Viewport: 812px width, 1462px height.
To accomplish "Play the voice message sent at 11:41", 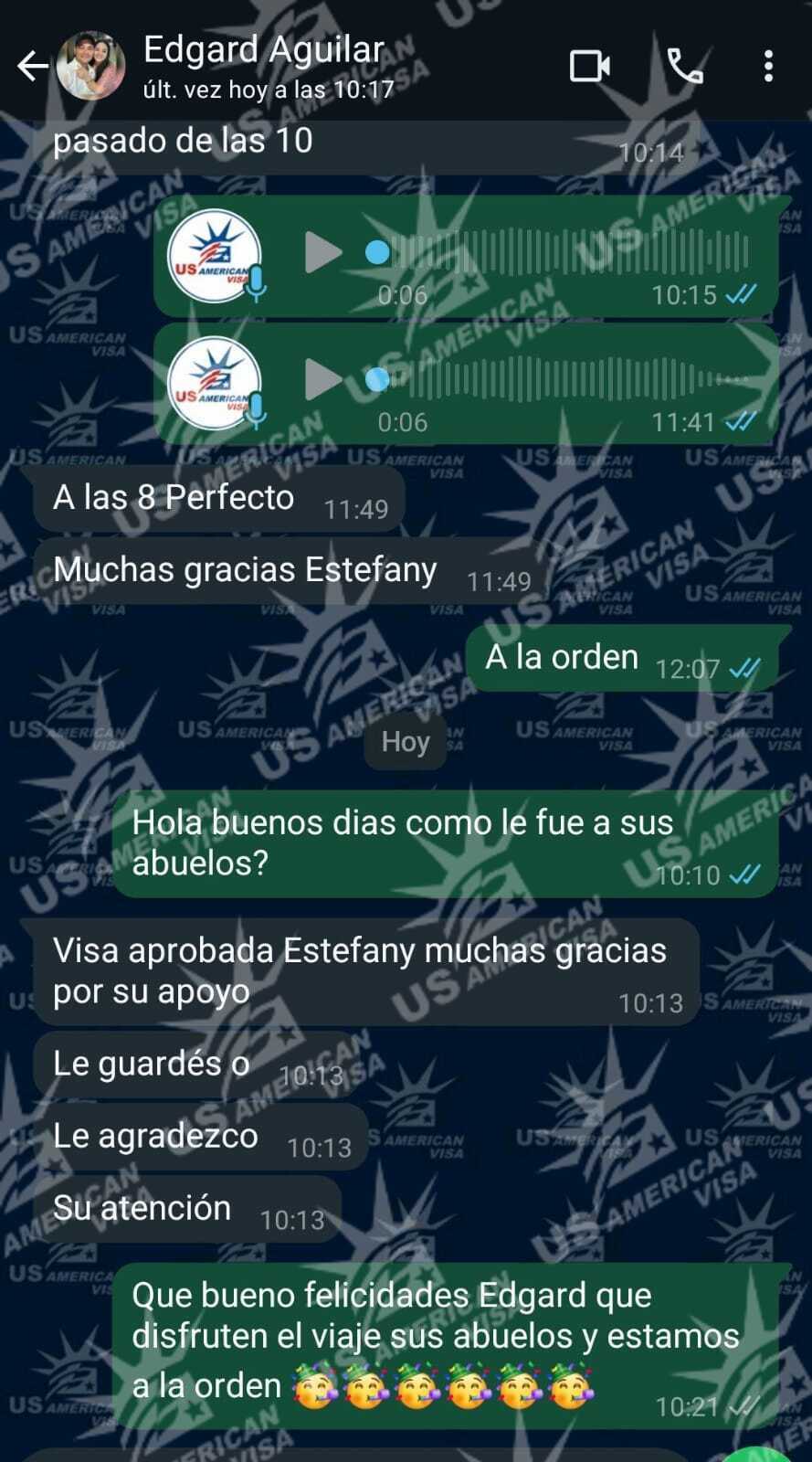I will click(322, 379).
